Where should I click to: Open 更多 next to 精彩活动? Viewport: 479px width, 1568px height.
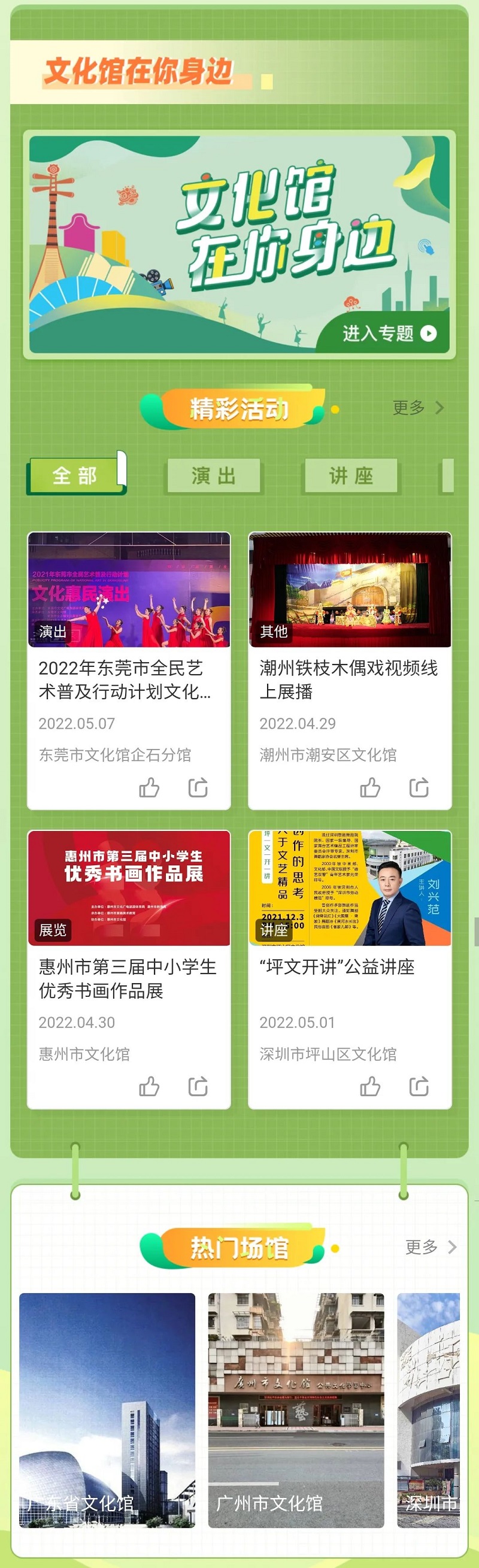[x=417, y=408]
